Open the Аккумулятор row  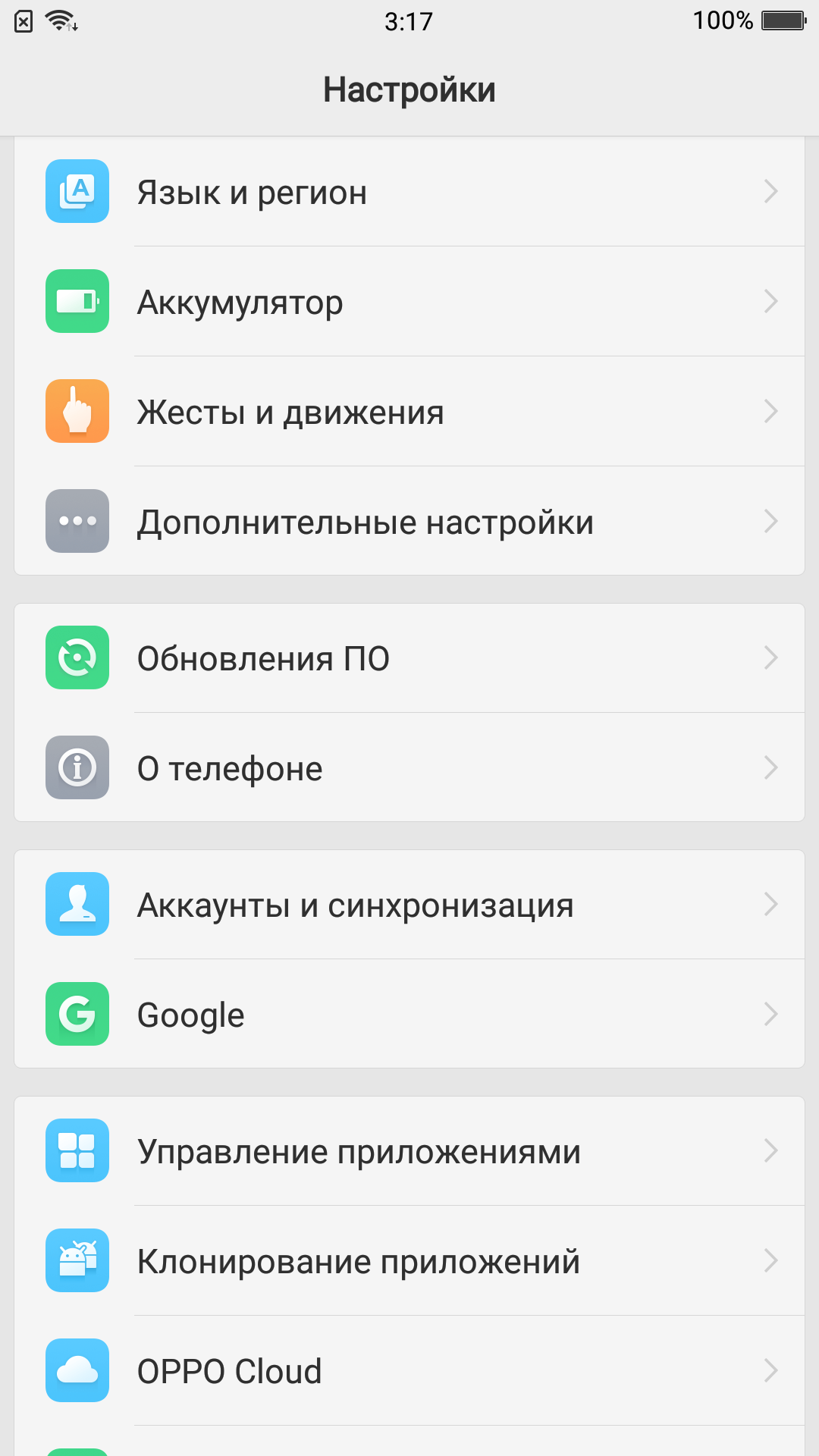[409, 302]
